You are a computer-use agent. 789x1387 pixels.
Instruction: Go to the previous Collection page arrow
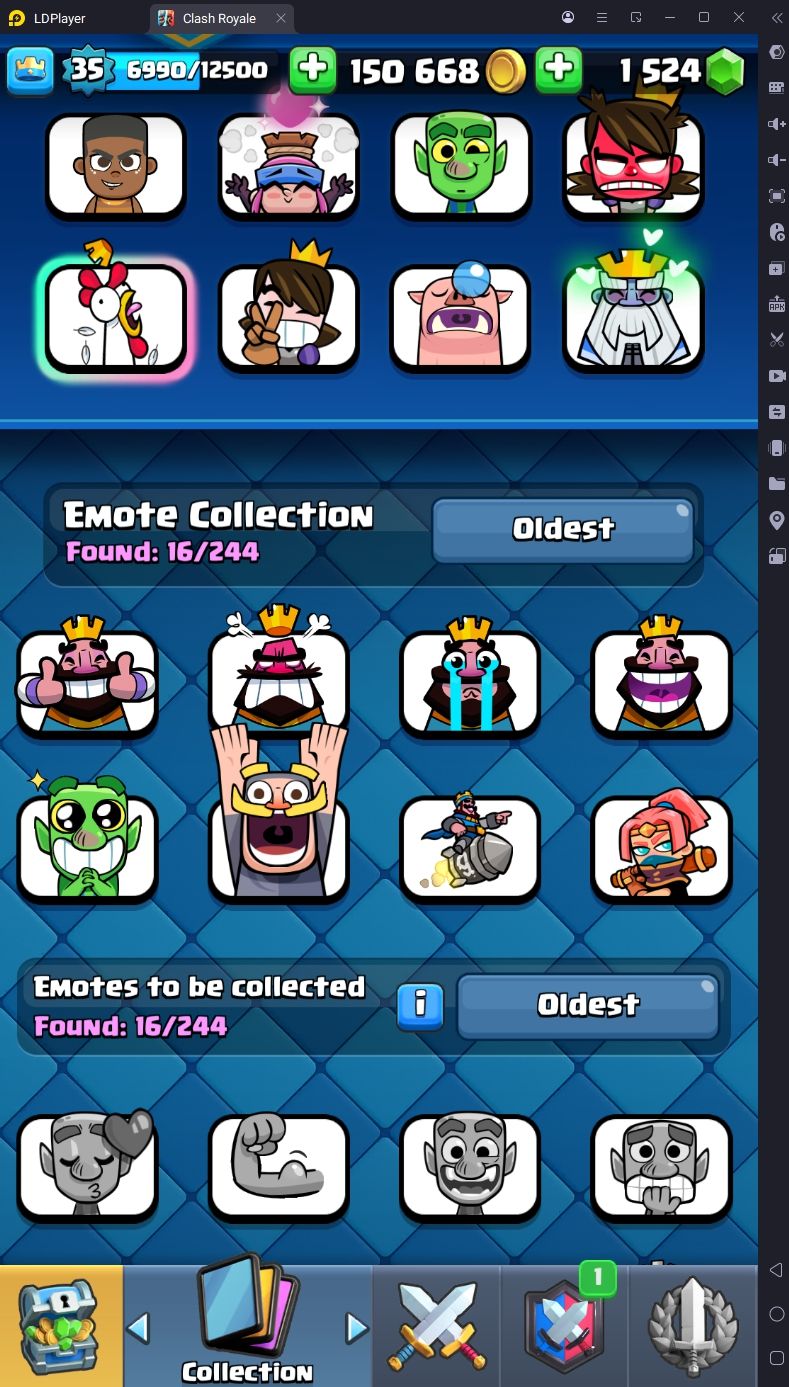(138, 1328)
